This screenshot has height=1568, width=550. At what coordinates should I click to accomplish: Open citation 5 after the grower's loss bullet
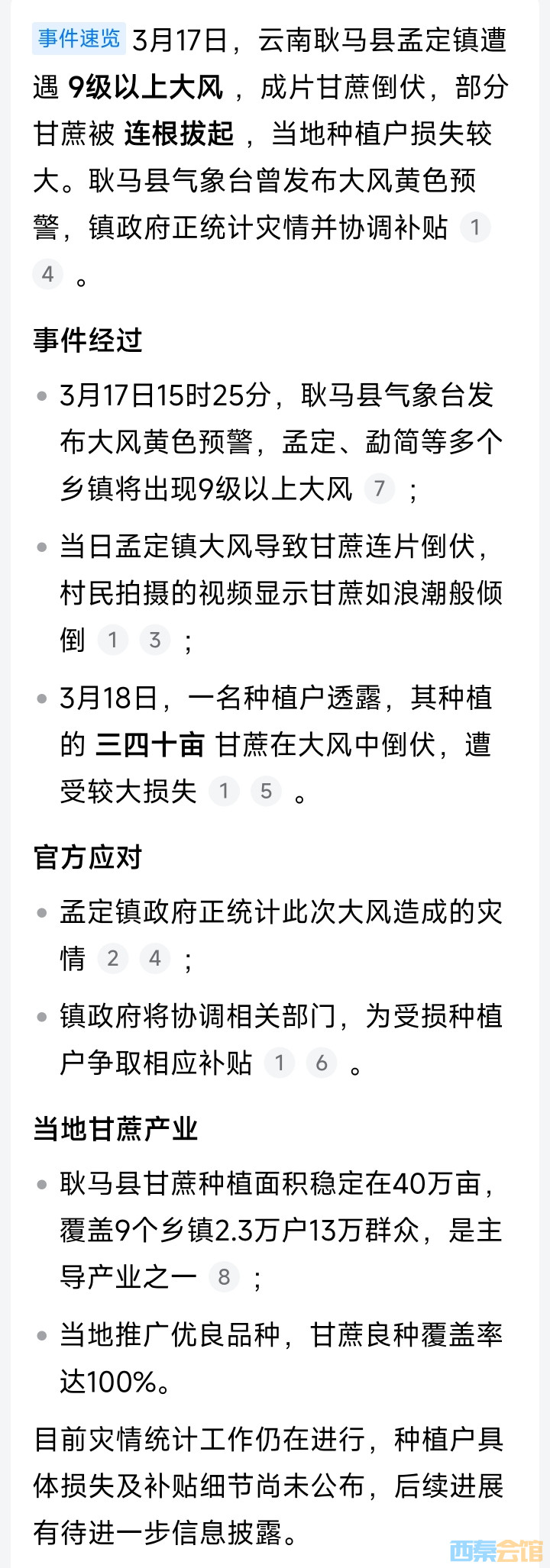pyautogui.click(x=266, y=791)
